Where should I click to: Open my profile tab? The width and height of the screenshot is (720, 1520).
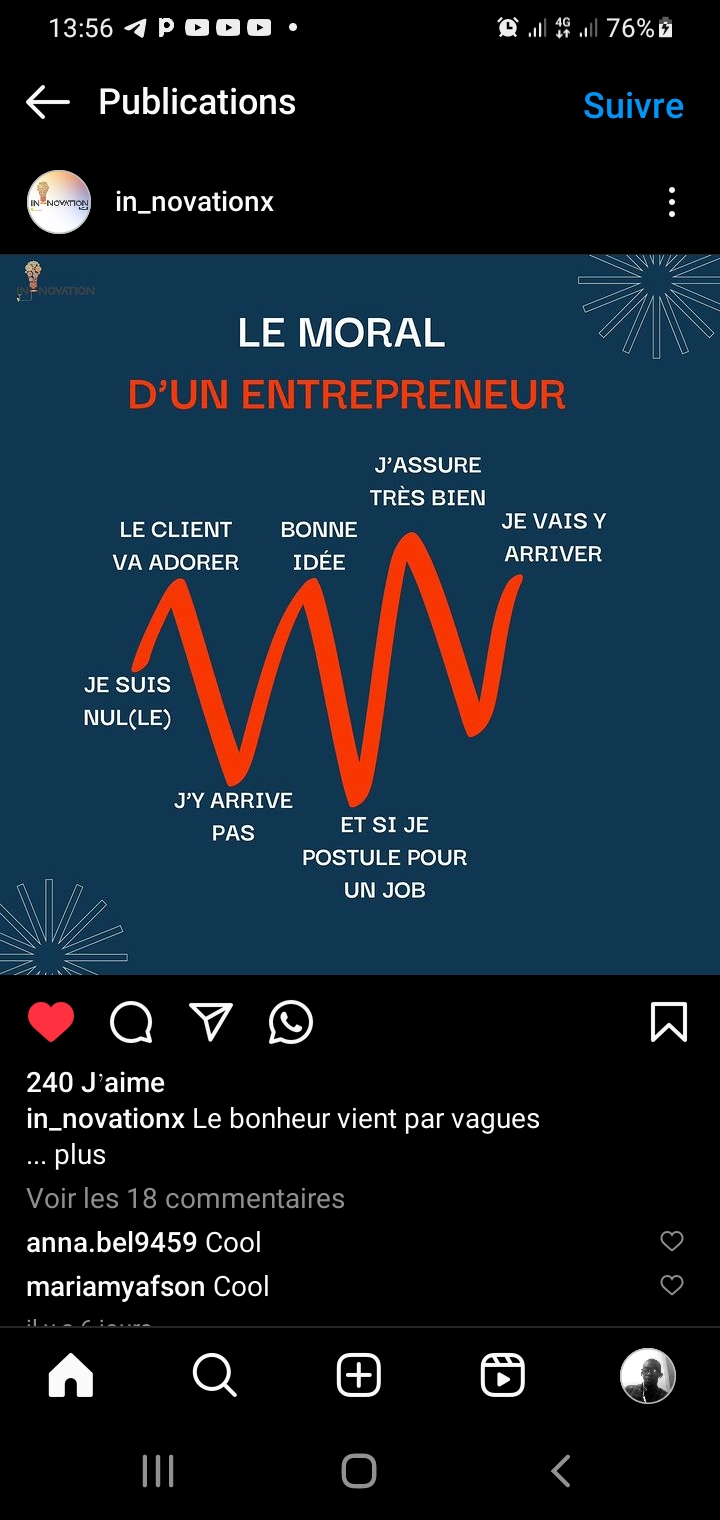(x=648, y=1376)
